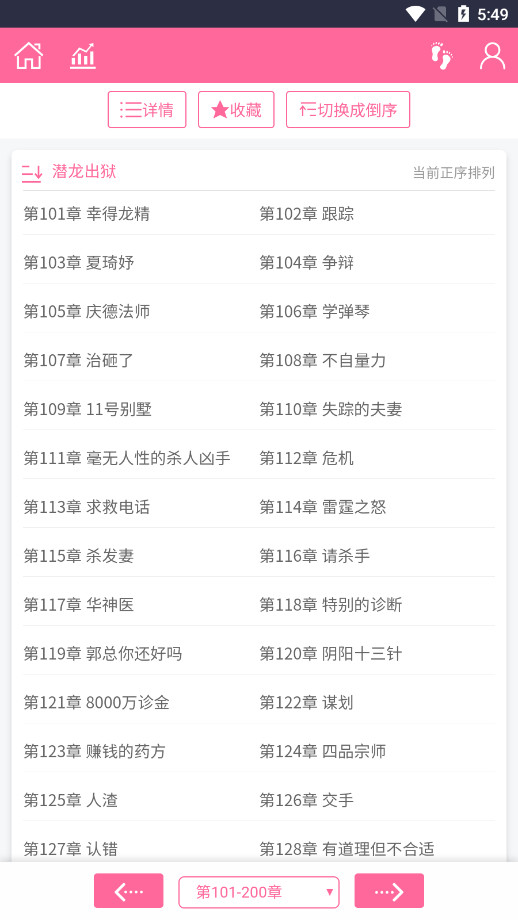Expand the 第101-200章 chapter range dropdown
The height and width of the screenshot is (920, 518).
pos(259,892)
